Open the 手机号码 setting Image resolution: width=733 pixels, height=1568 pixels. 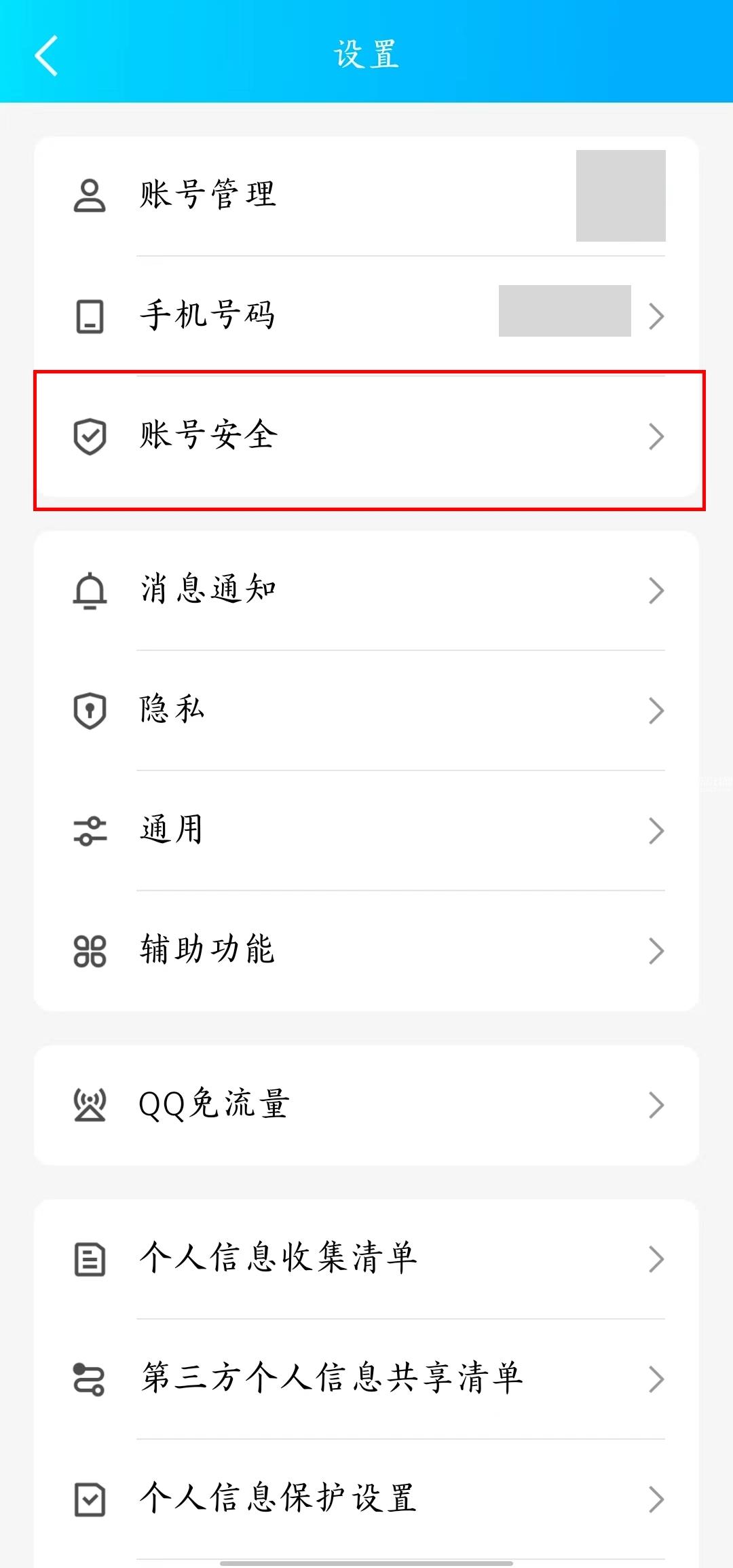[x=366, y=316]
